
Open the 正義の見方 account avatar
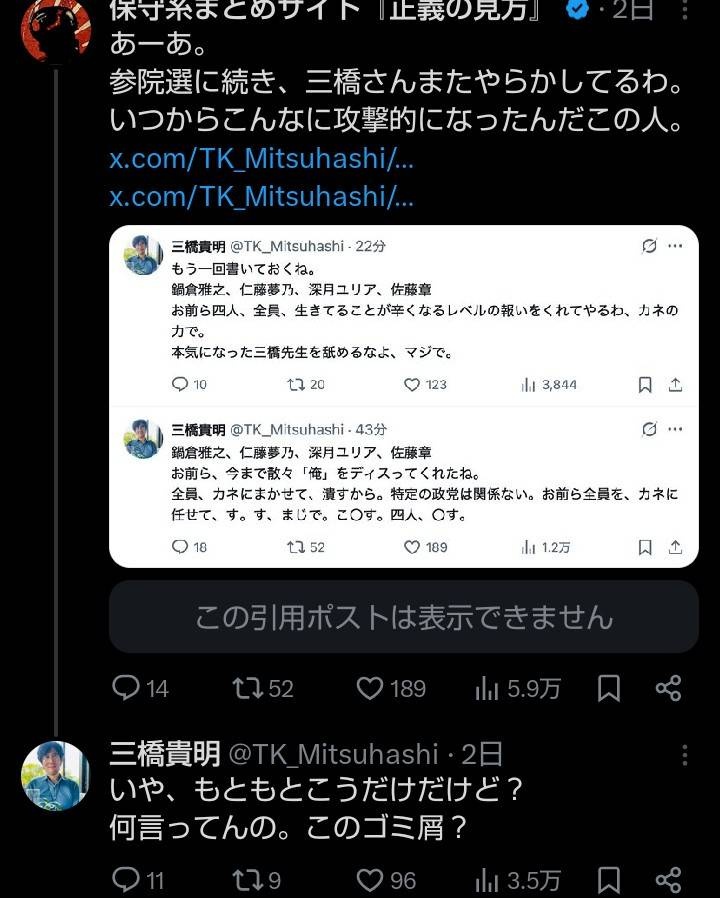[55, 30]
